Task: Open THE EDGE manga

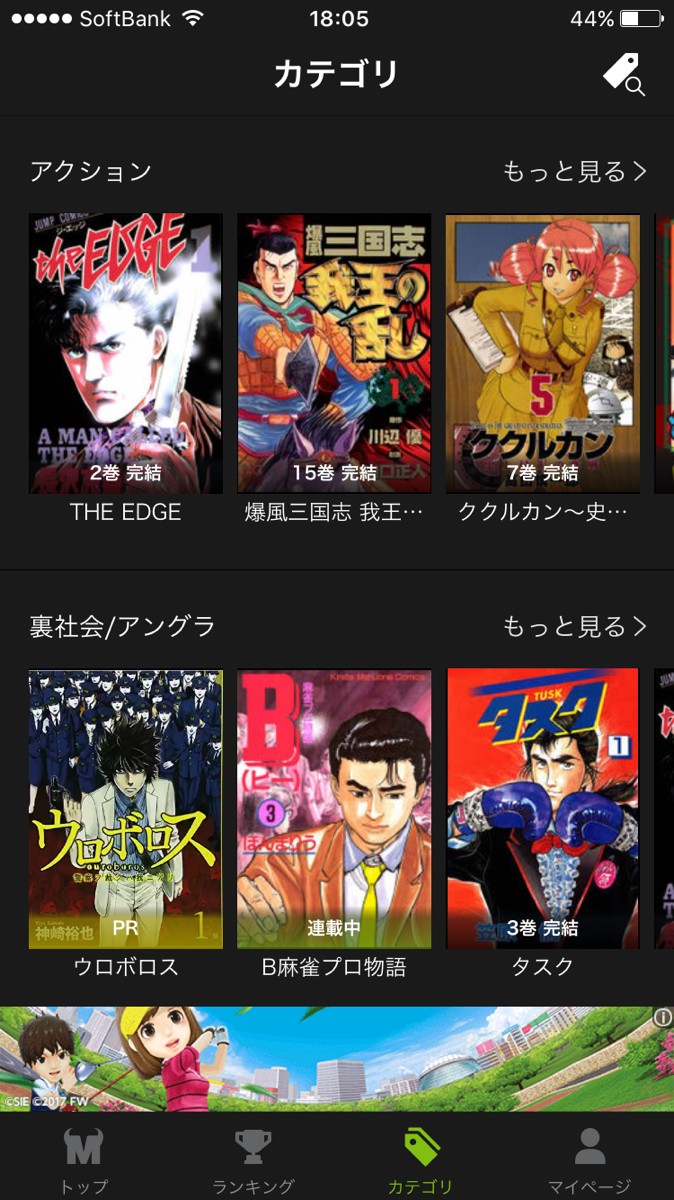Action: (126, 353)
